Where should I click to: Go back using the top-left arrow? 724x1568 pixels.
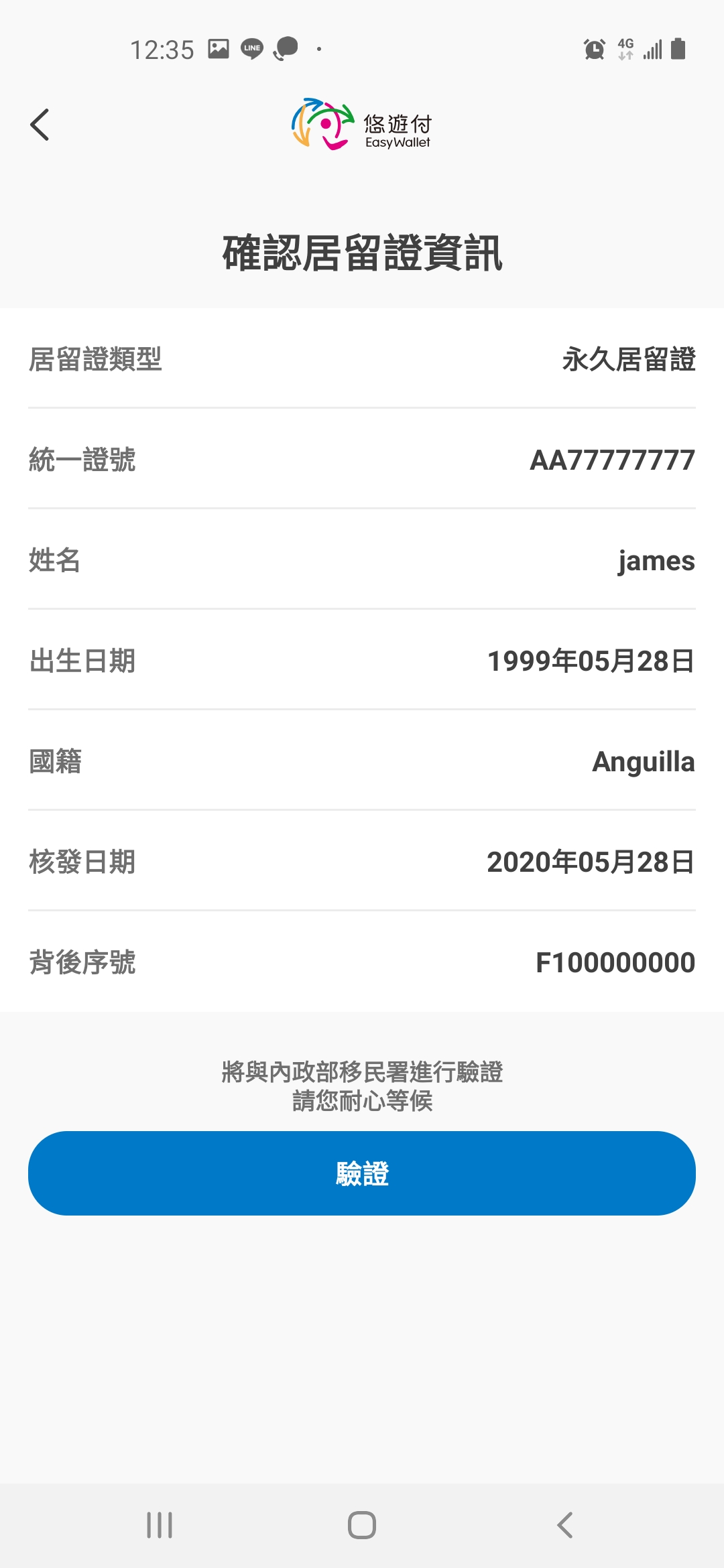40,125
